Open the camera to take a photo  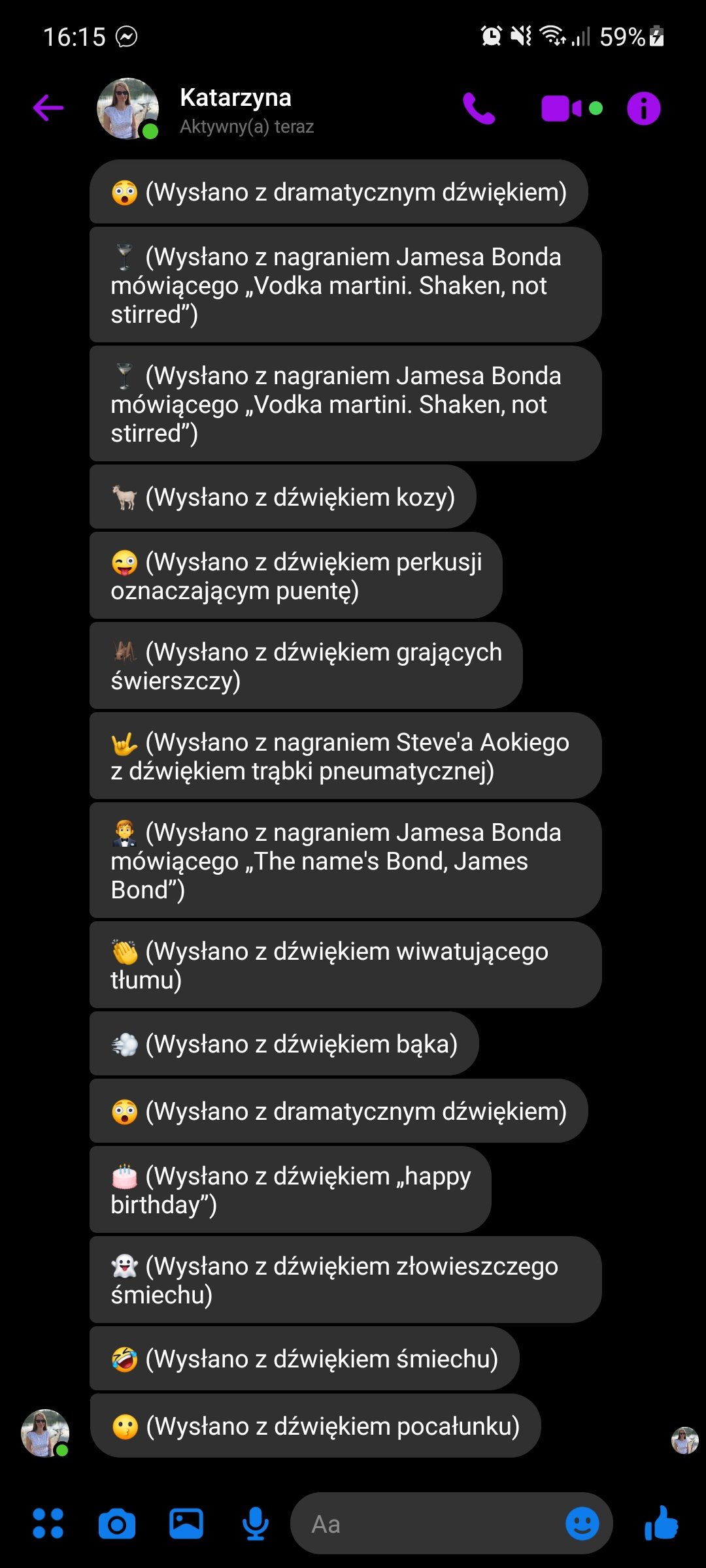coord(117,1524)
